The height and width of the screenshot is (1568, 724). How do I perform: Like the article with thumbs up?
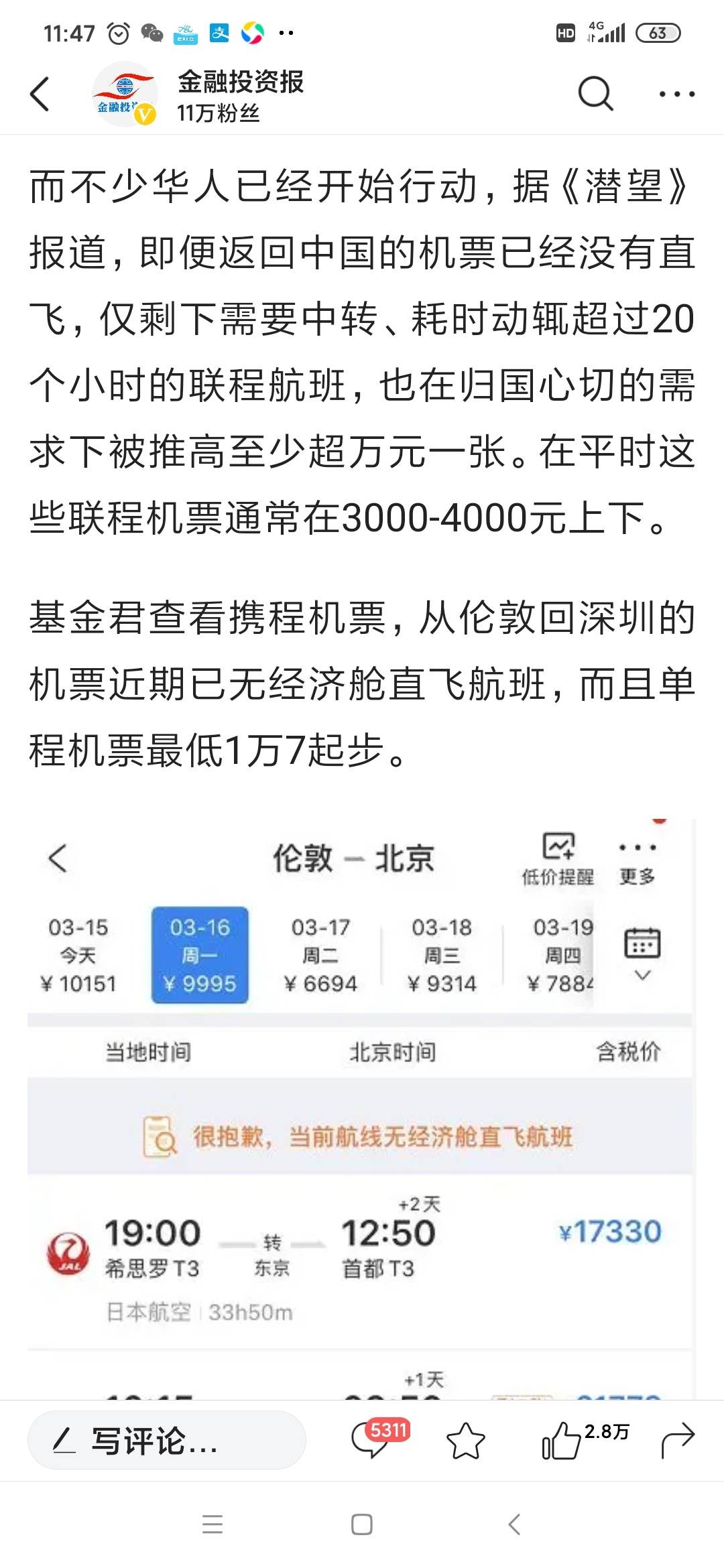point(562,1441)
